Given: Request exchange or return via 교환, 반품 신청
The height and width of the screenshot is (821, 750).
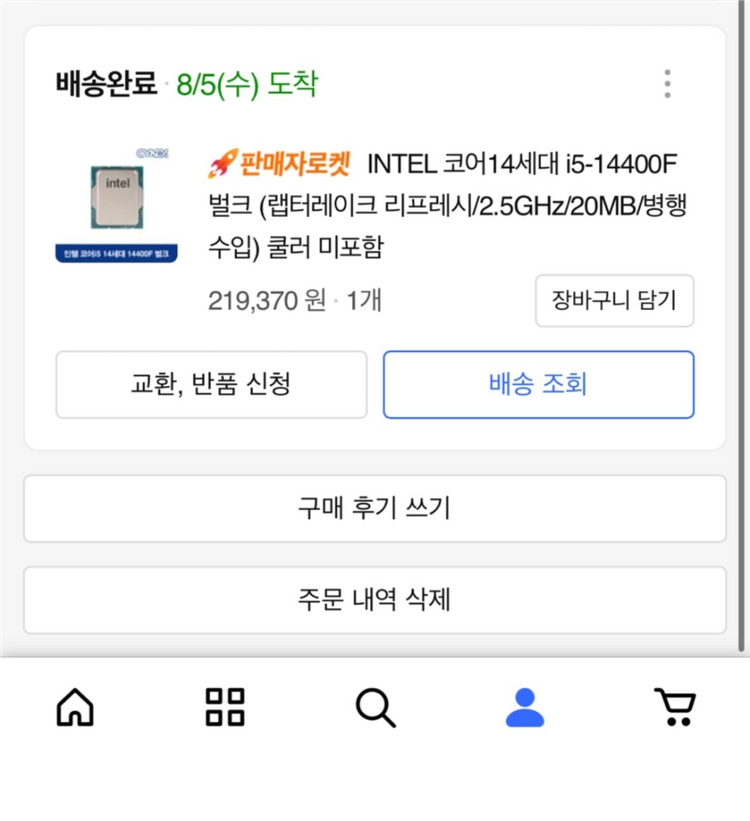Looking at the screenshot, I should click(x=211, y=384).
